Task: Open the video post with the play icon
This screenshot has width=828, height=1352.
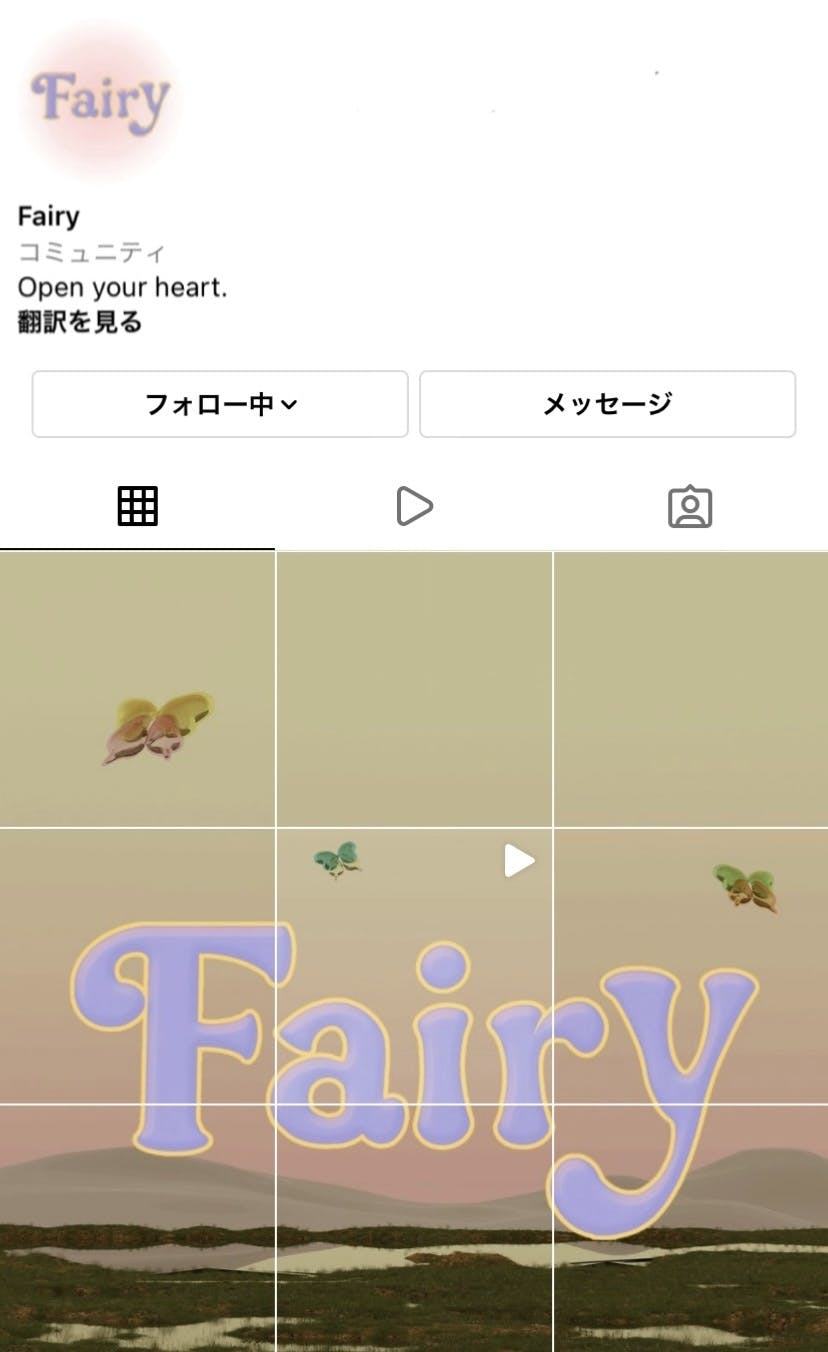Action: coord(414,966)
